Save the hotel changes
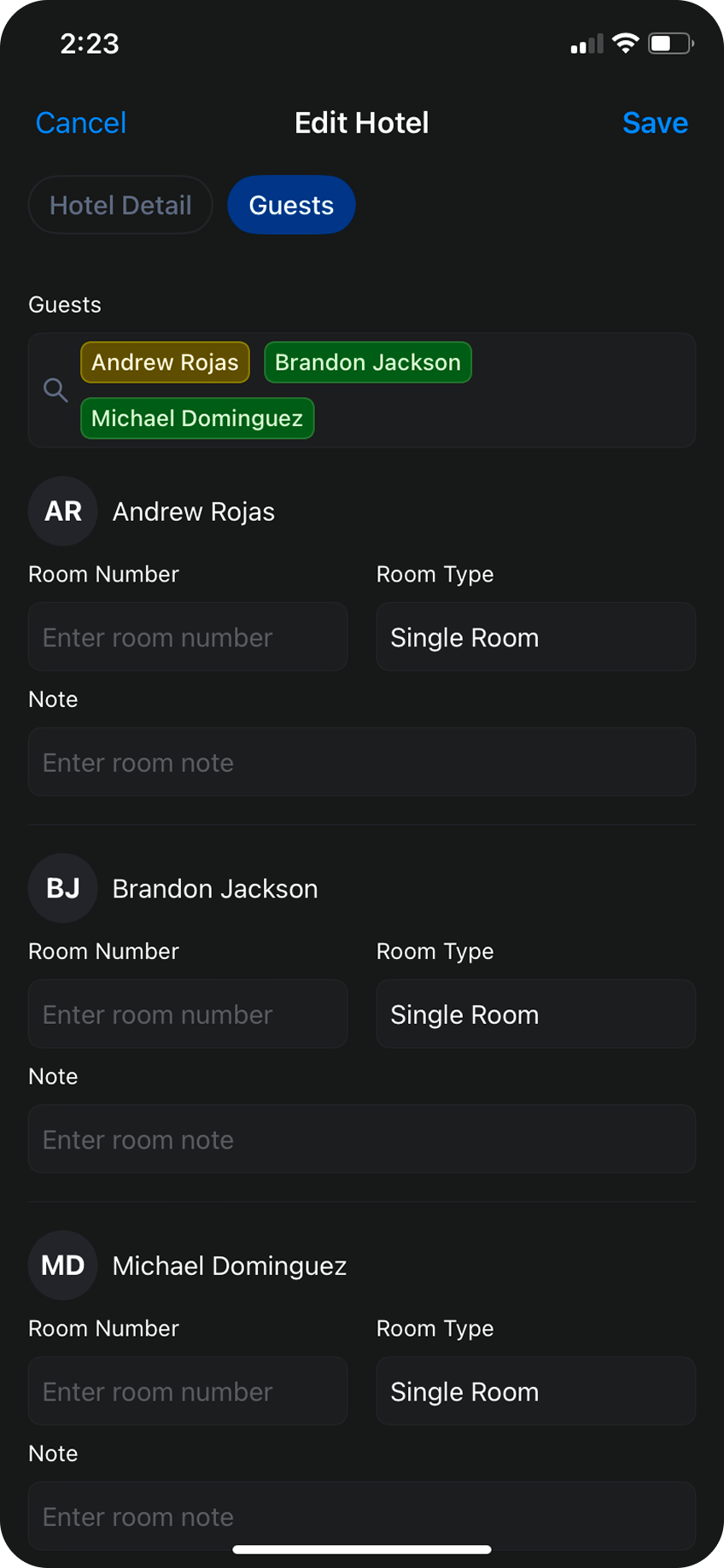The width and height of the screenshot is (724, 1568). (x=655, y=123)
